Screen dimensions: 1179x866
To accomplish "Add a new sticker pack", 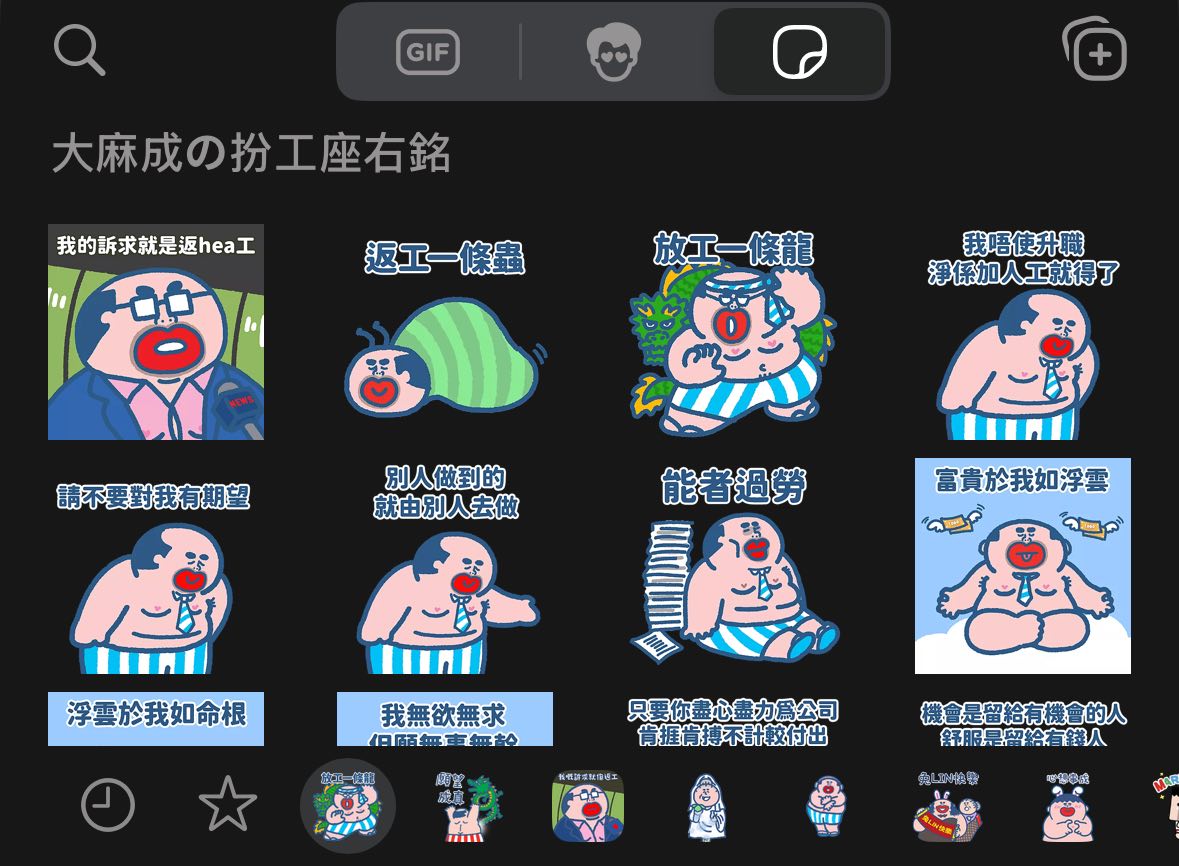I will tap(1094, 50).
